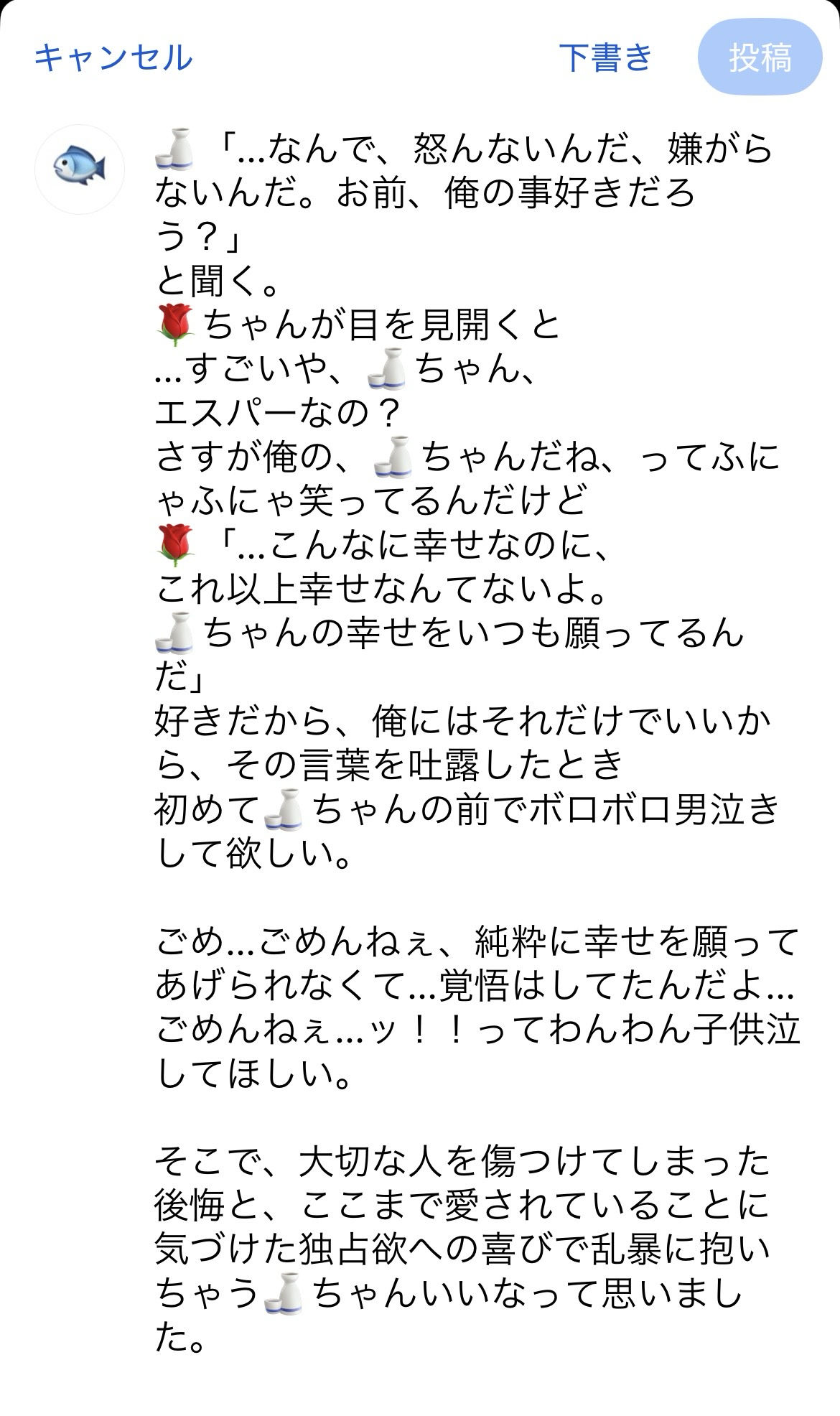Open 下書き drafts
840x1416 pixels.
(x=605, y=57)
